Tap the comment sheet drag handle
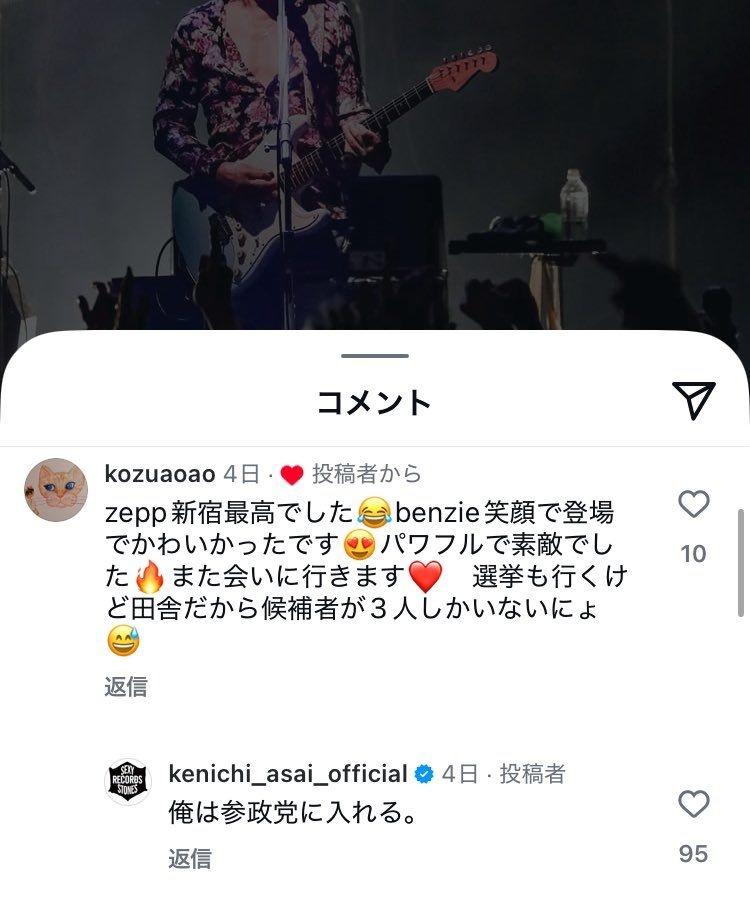Image resolution: width=750 pixels, height=903 pixels. [375, 356]
